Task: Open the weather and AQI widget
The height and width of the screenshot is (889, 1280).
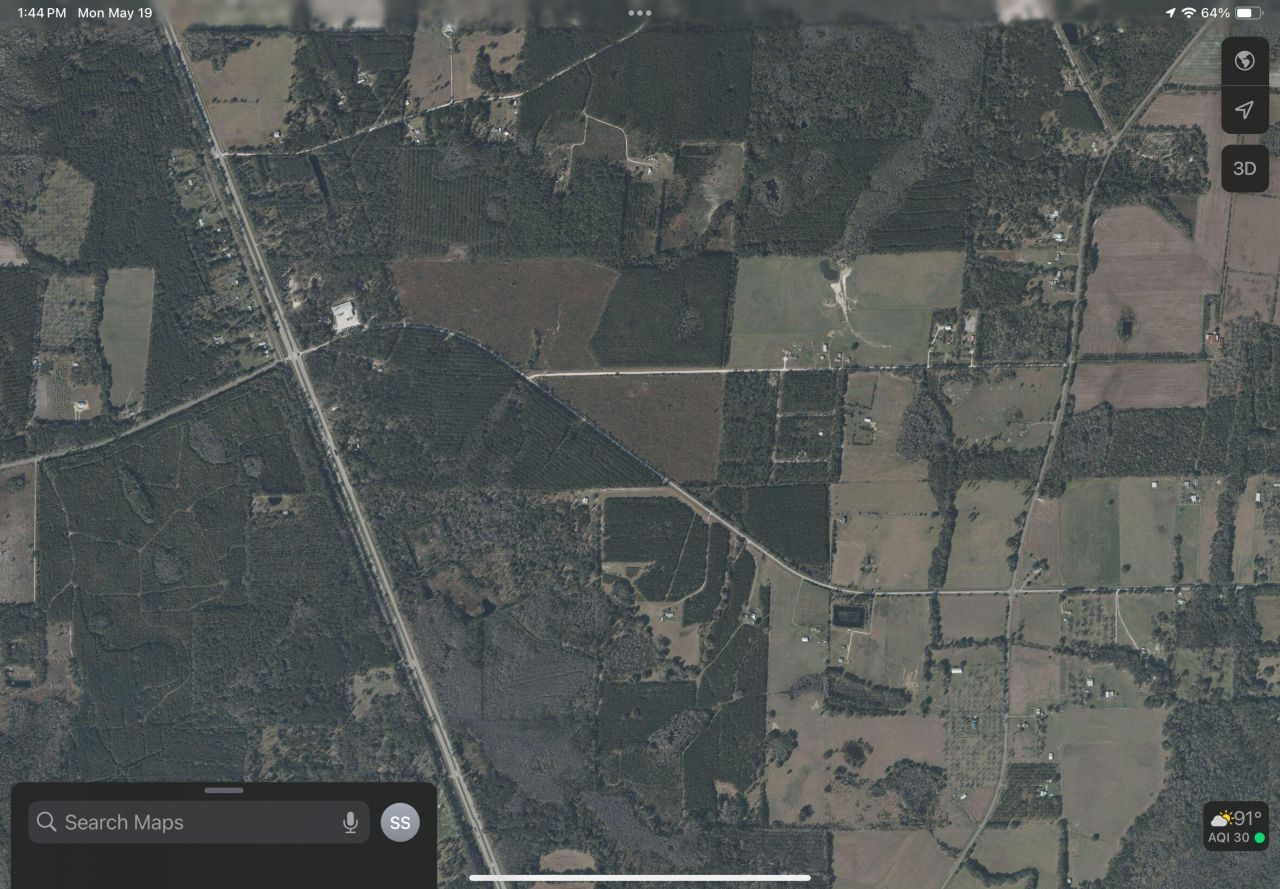Action: [1238, 826]
